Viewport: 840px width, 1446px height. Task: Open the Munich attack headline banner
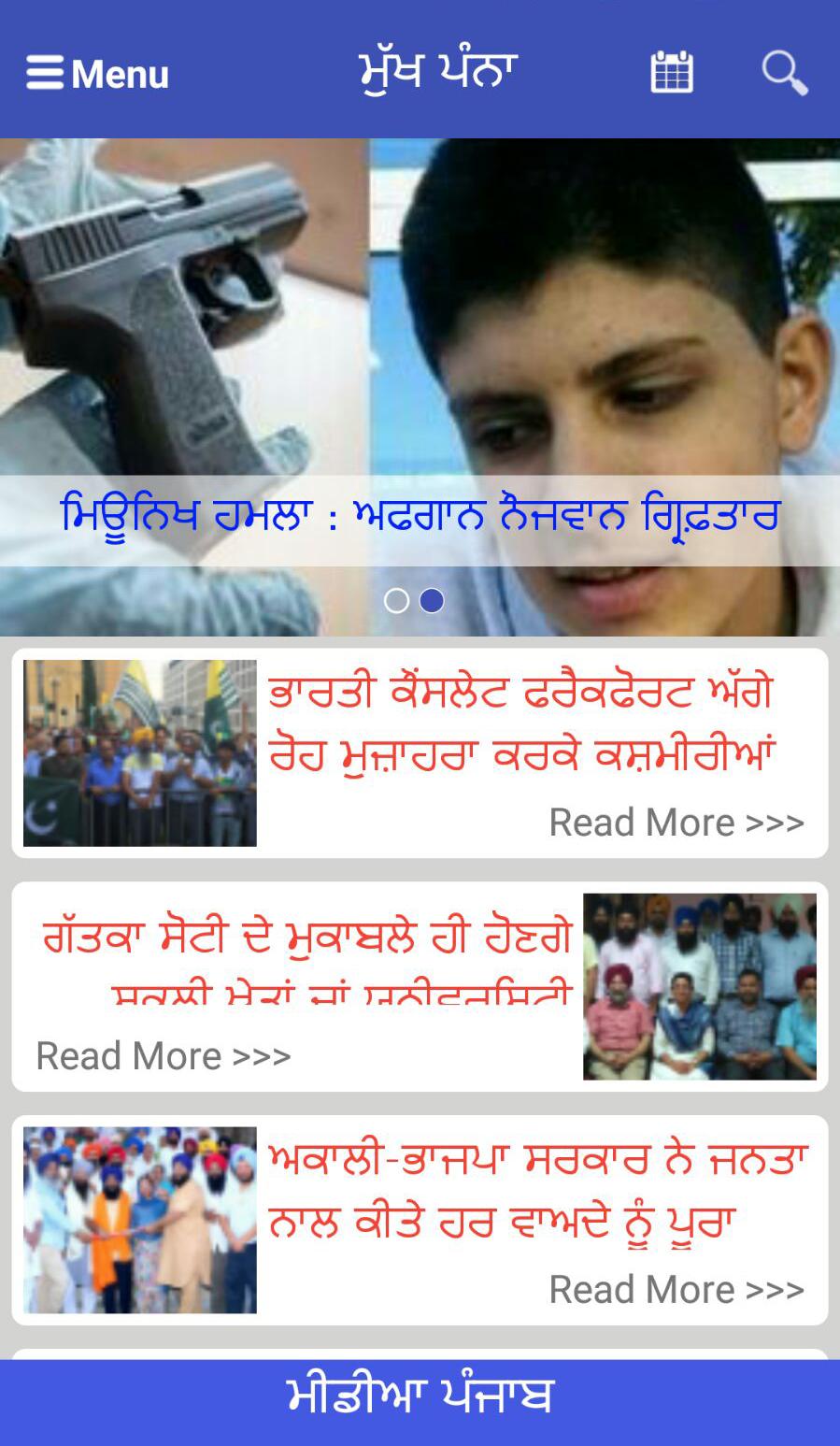[420, 515]
